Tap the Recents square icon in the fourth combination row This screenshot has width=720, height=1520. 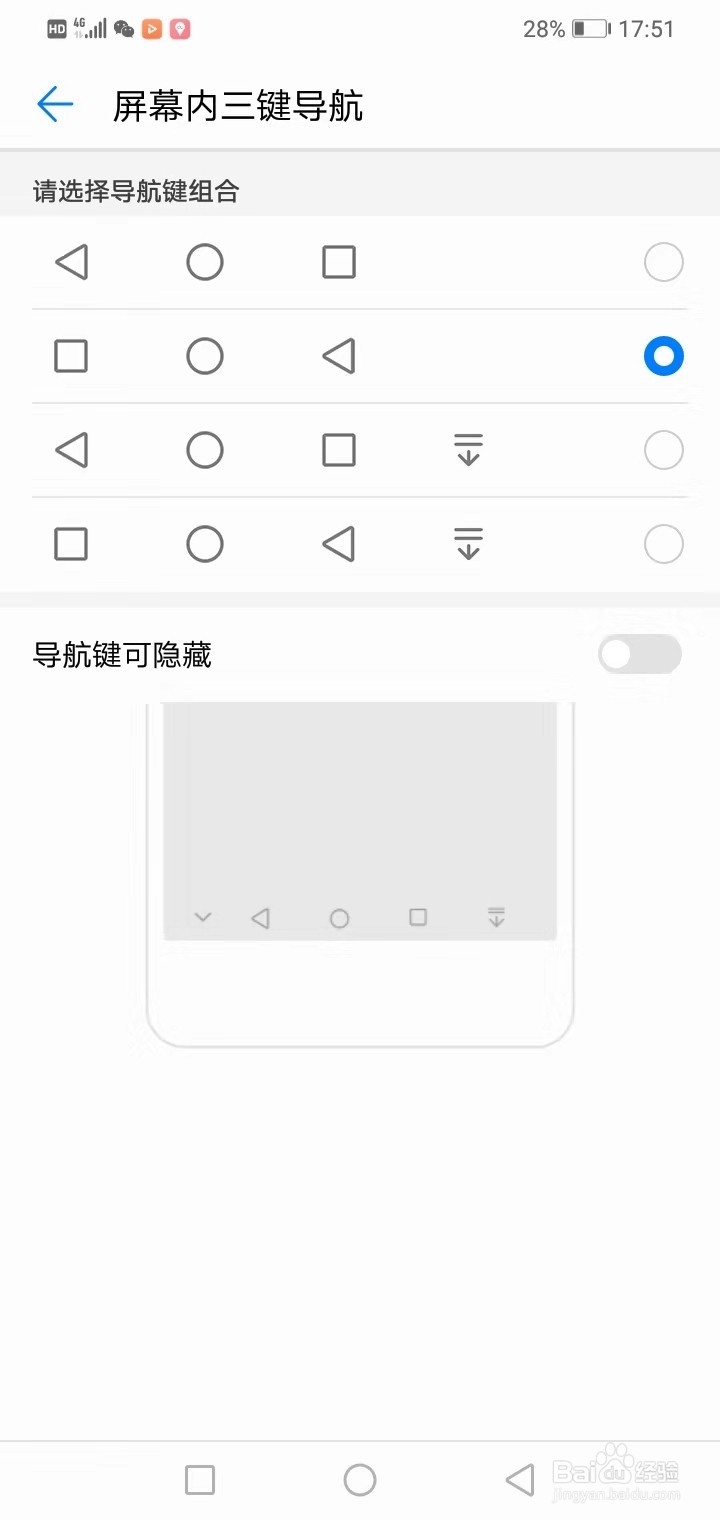(x=70, y=543)
